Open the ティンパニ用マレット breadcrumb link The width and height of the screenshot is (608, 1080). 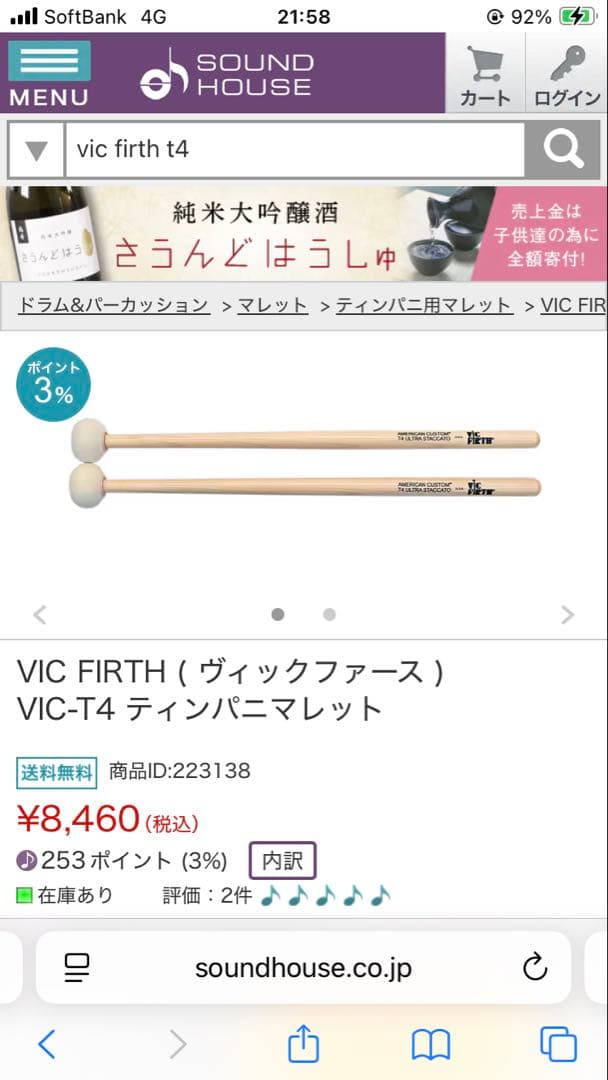tap(423, 305)
